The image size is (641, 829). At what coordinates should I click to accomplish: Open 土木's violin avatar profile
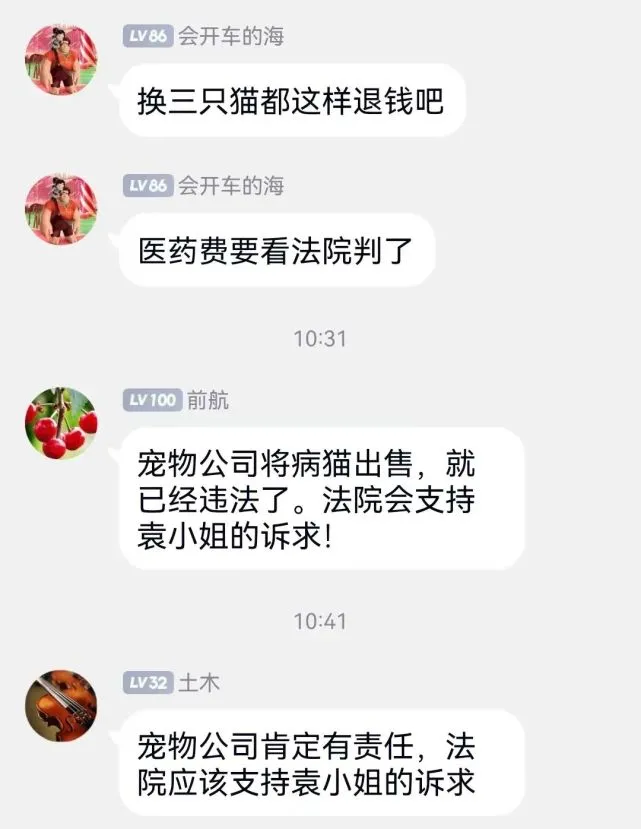tap(61, 706)
